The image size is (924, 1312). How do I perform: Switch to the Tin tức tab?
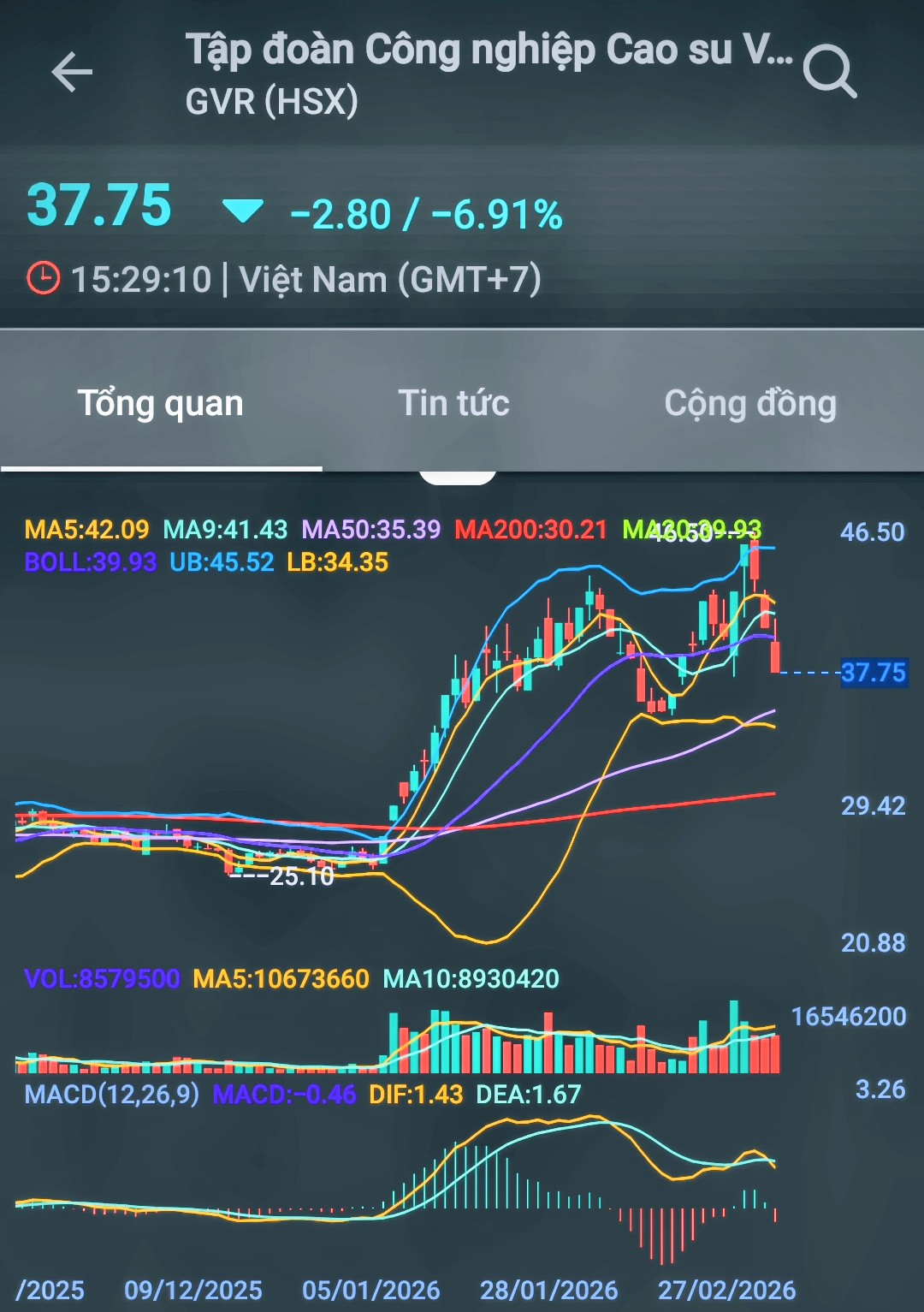[x=453, y=403]
